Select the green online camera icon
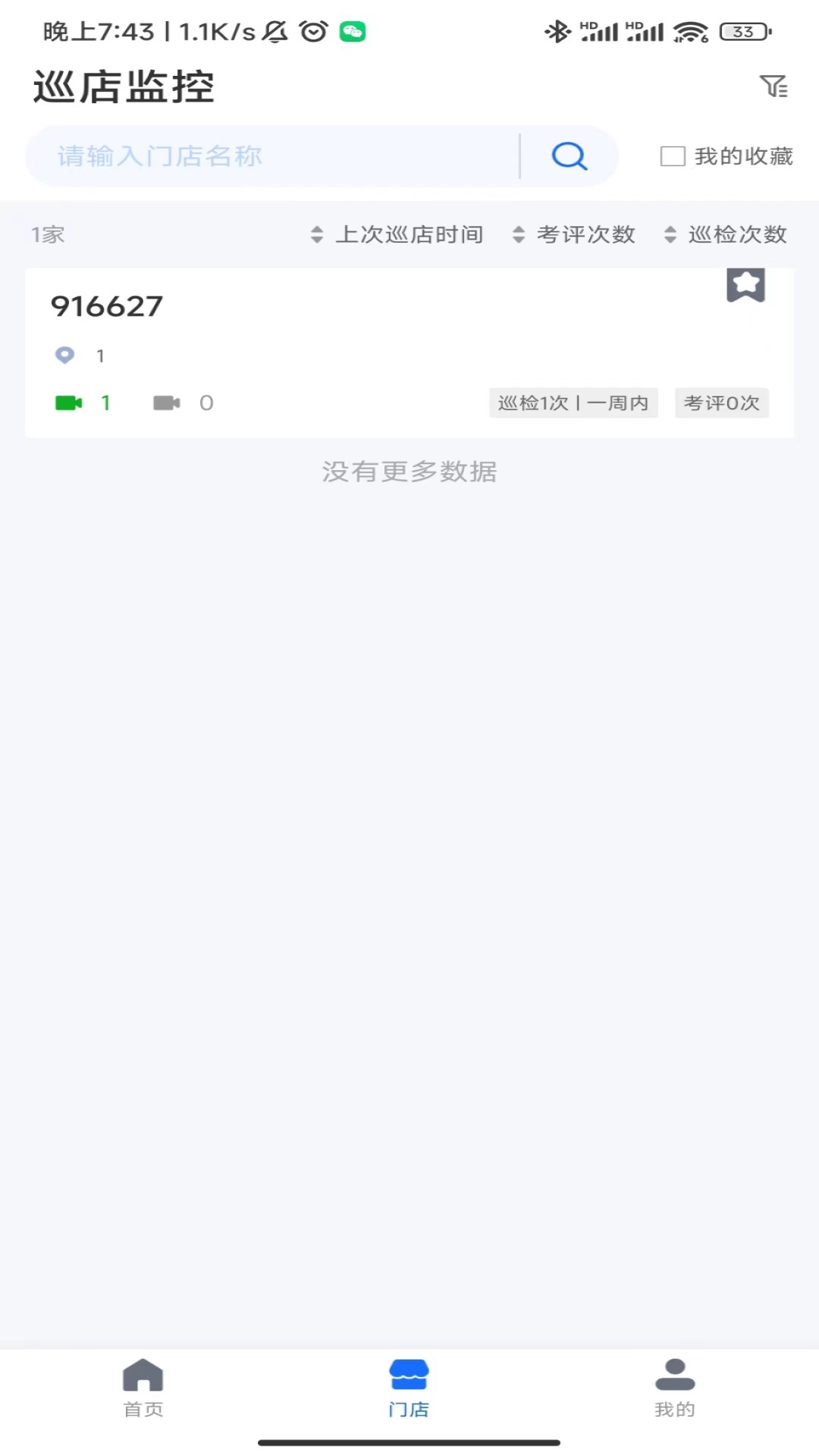 pyautogui.click(x=70, y=403)
